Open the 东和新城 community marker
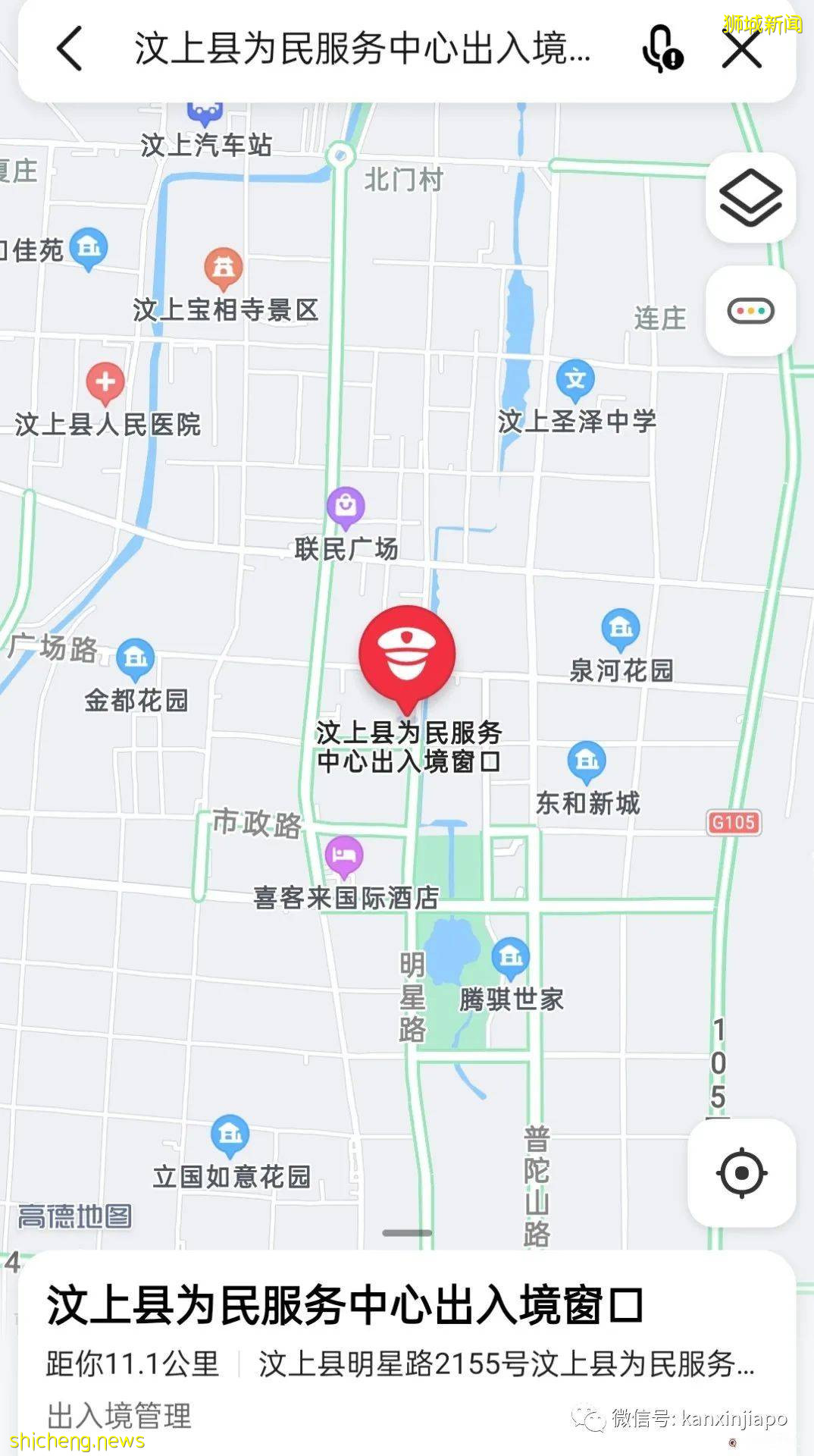The width and height of the screenshot is (814, 1456). (584, 761)
